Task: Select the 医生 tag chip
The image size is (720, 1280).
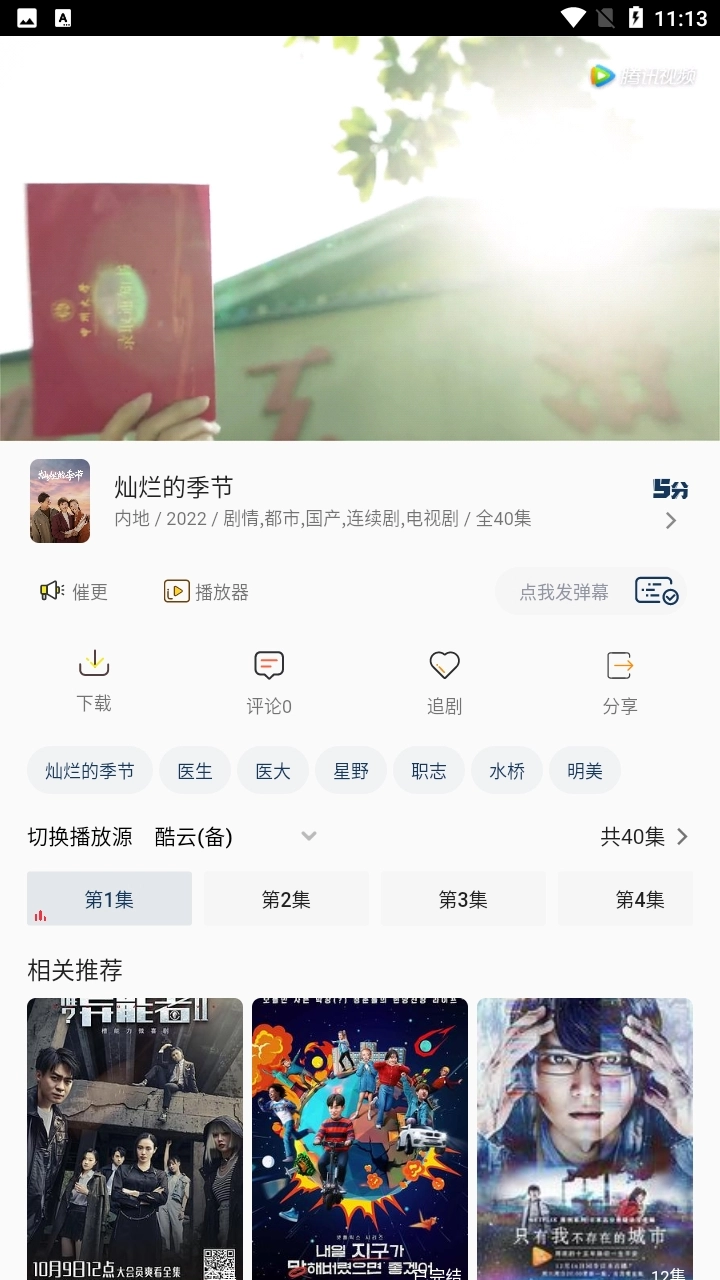Action: 195,771
